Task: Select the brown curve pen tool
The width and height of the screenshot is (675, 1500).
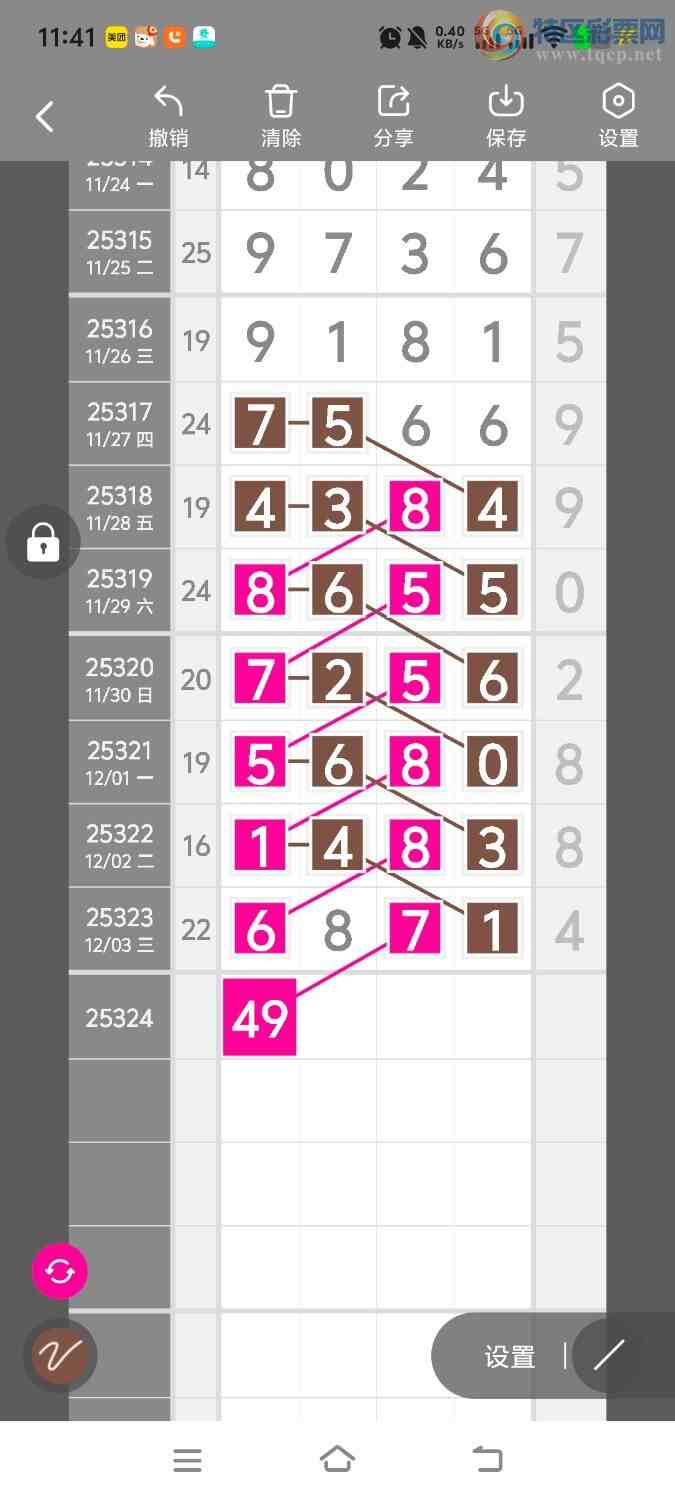Action: tap(60, 1356)
